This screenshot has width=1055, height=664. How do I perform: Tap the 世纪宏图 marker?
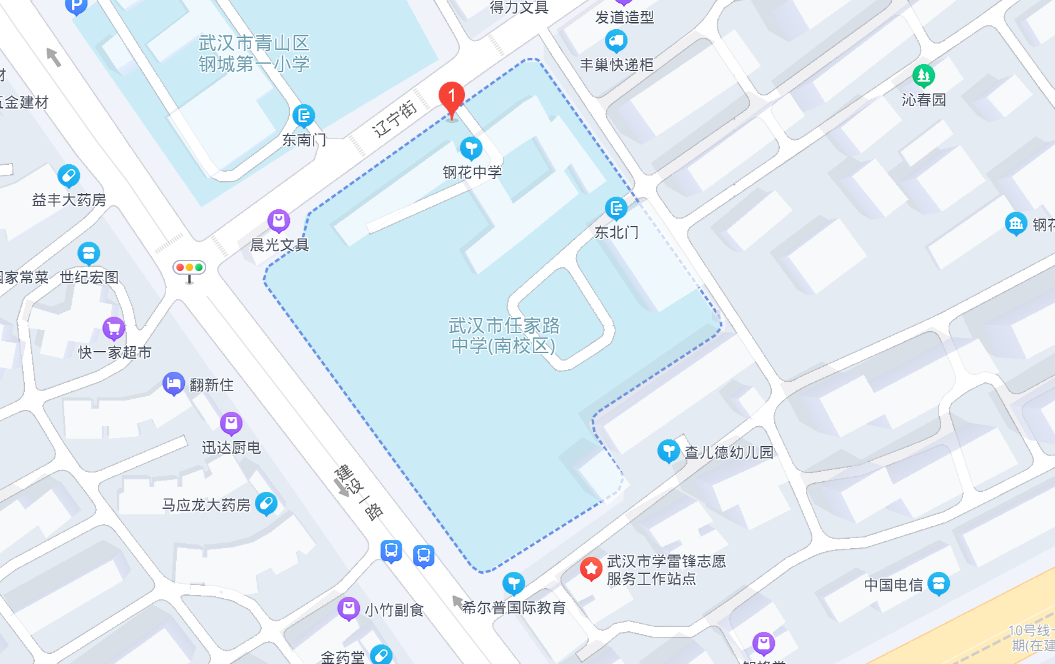[89, 254]
